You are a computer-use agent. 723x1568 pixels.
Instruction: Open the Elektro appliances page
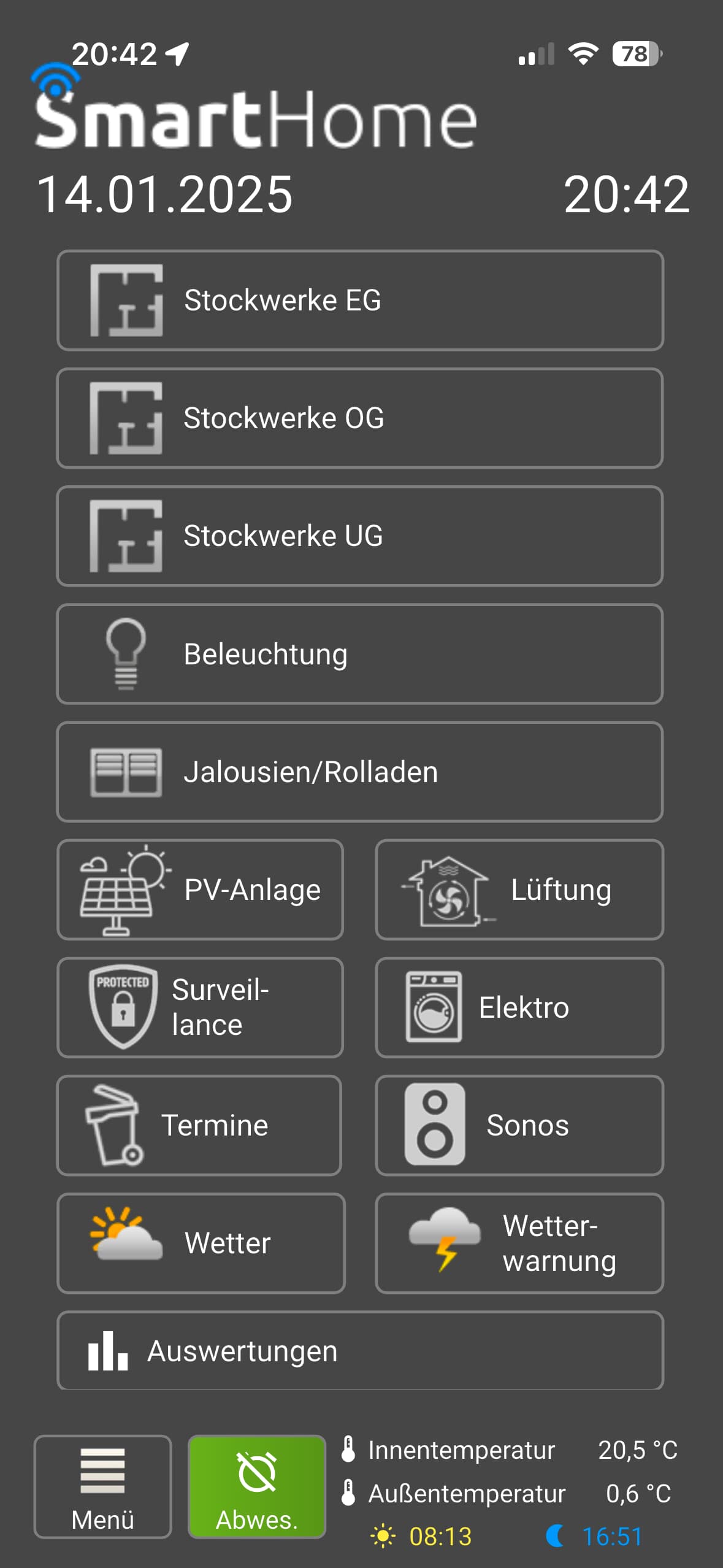519,1007
